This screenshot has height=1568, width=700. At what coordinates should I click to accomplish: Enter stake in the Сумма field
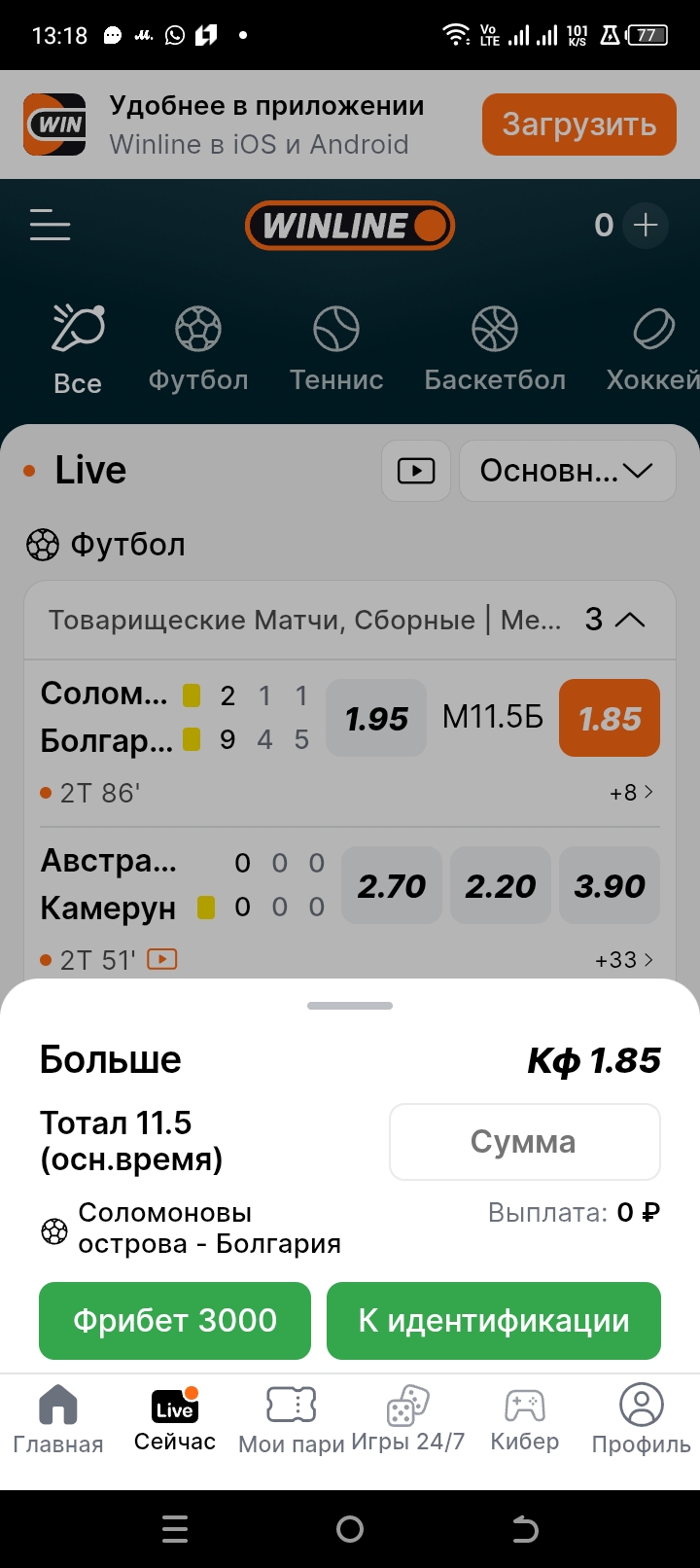pos(525,1142)
